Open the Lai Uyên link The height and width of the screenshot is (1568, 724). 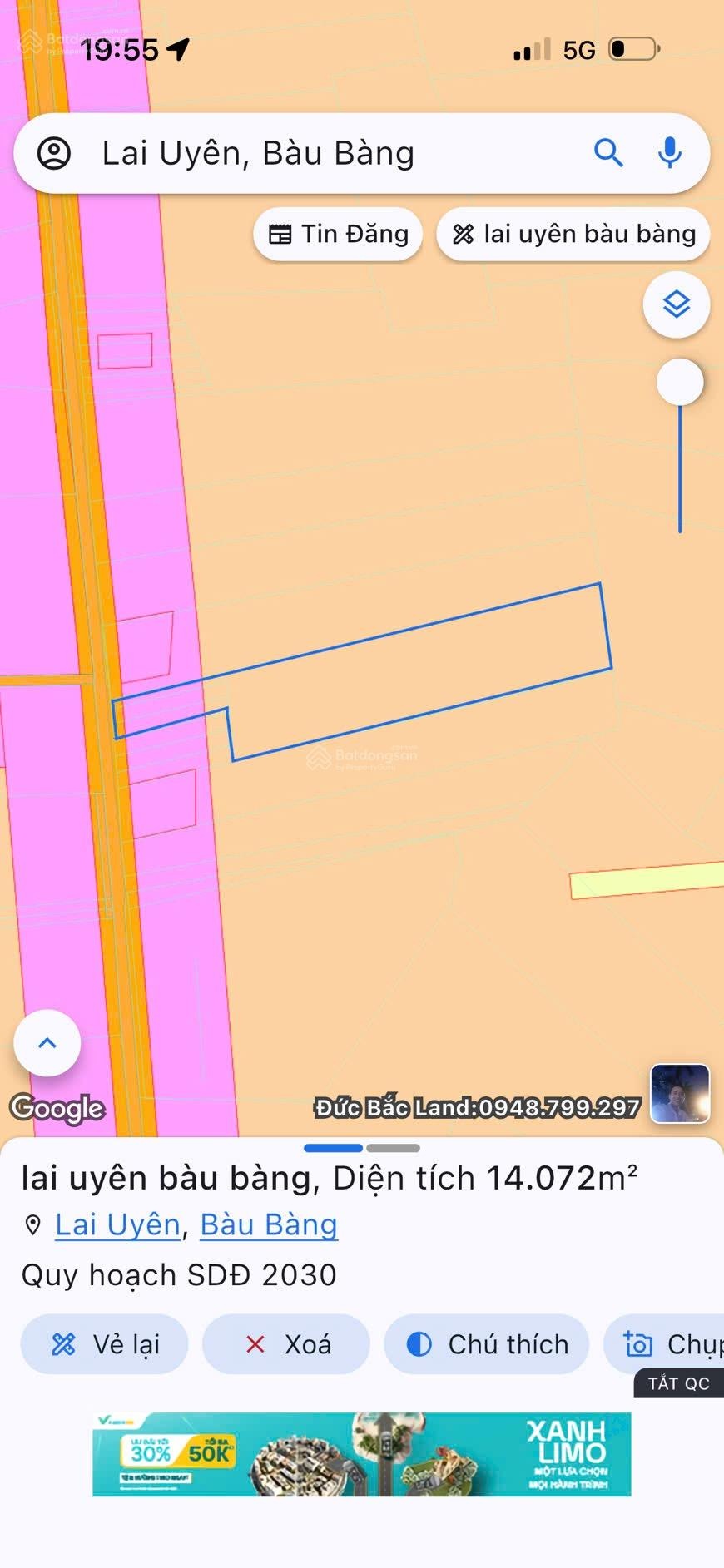coord(117,1225)
